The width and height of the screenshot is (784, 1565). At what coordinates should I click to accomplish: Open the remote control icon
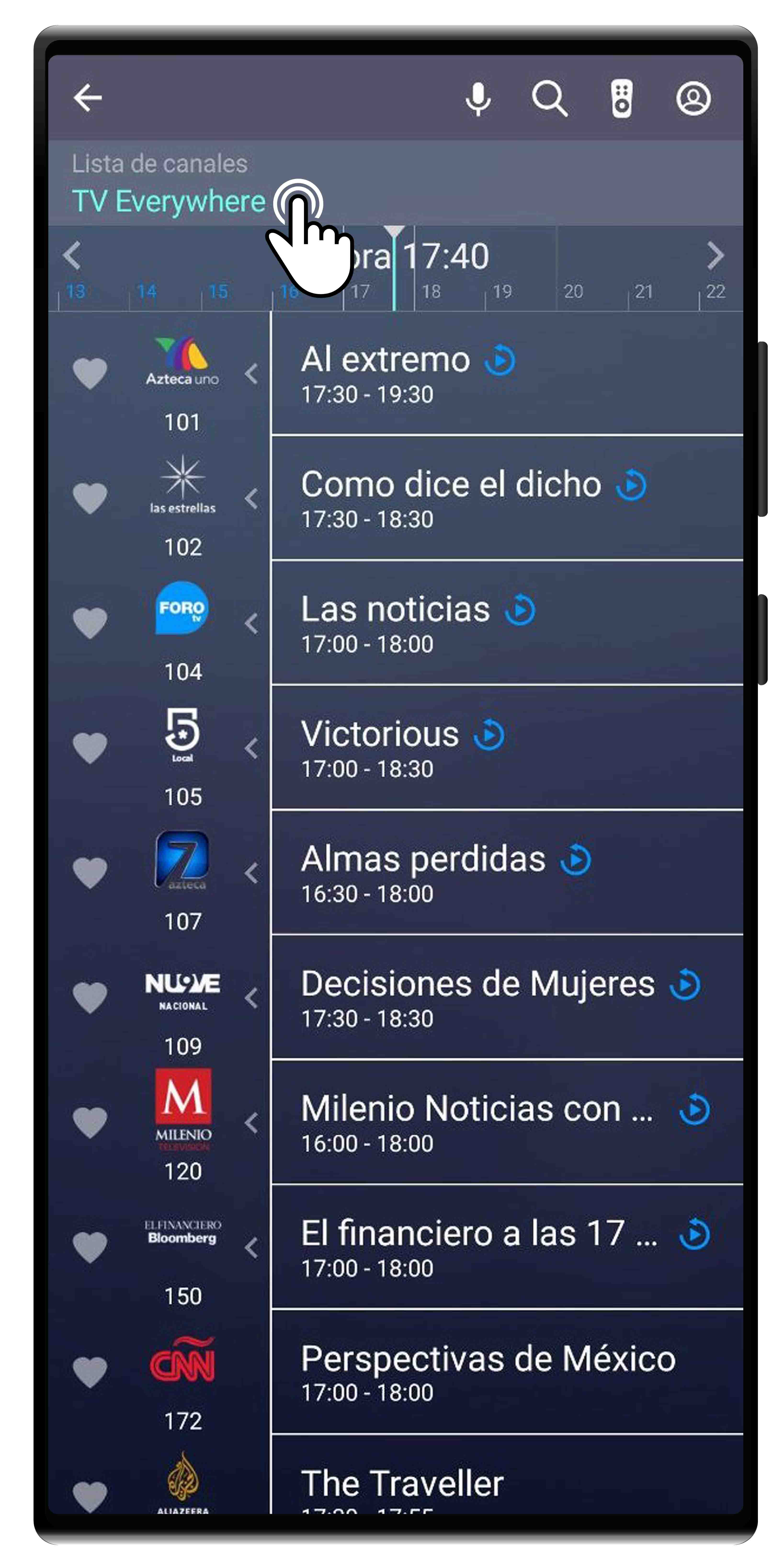[621, 98]
